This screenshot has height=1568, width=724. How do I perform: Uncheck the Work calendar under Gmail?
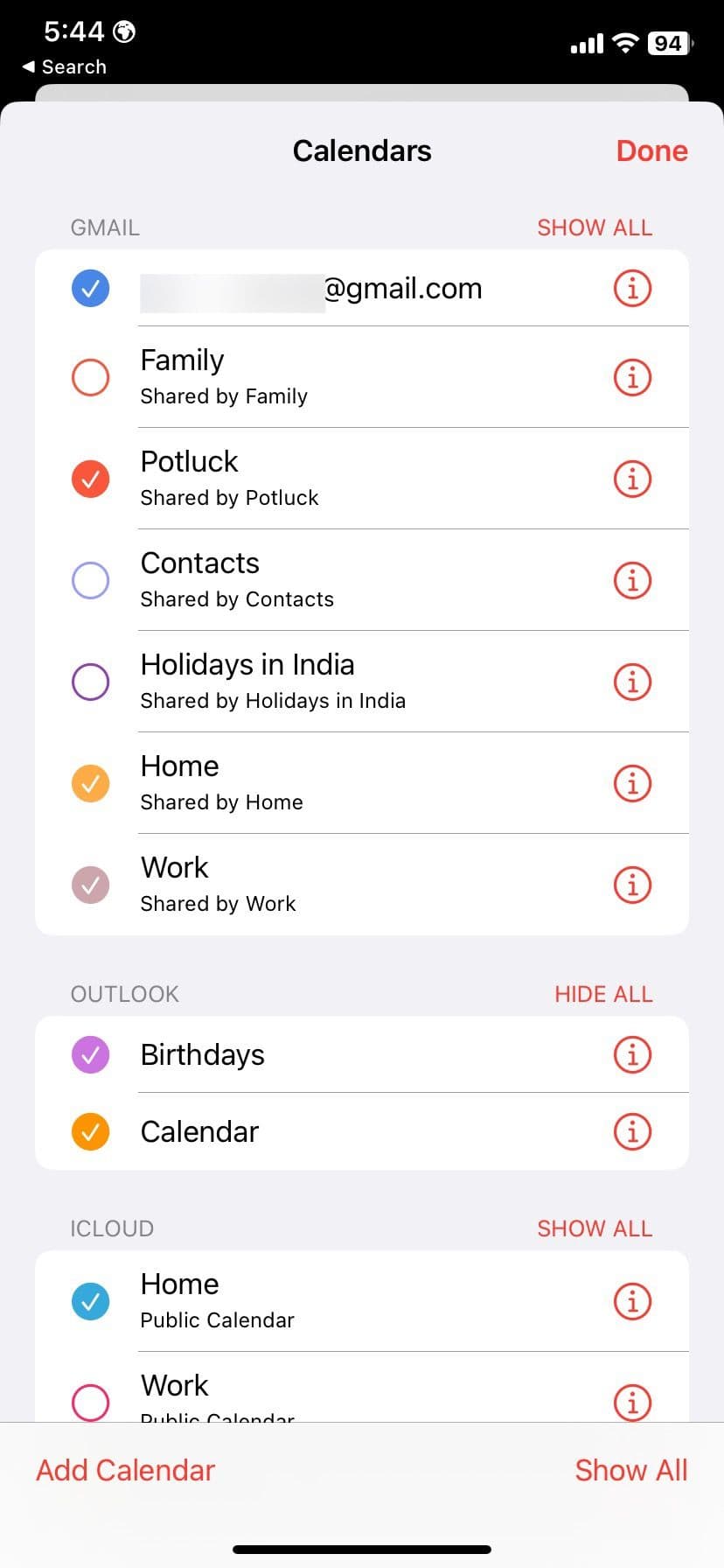(90, 885)
